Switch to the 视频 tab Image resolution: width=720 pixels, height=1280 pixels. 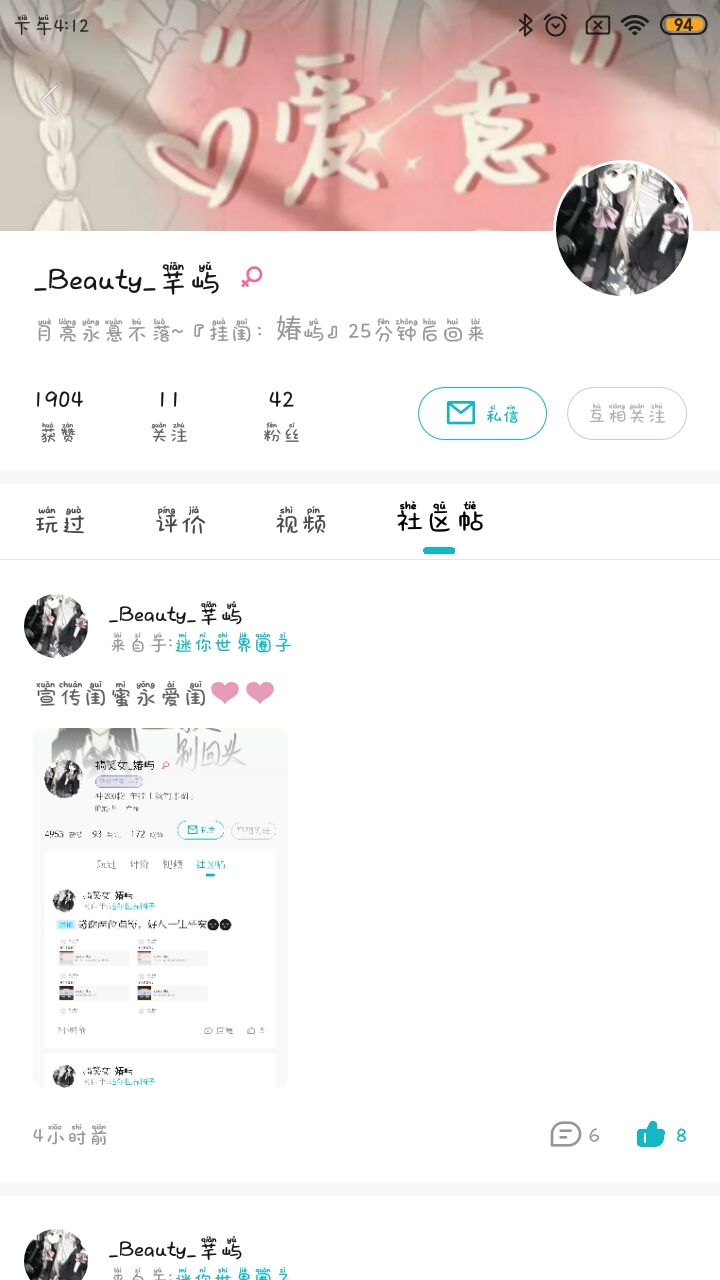click(x=300, y=520)
